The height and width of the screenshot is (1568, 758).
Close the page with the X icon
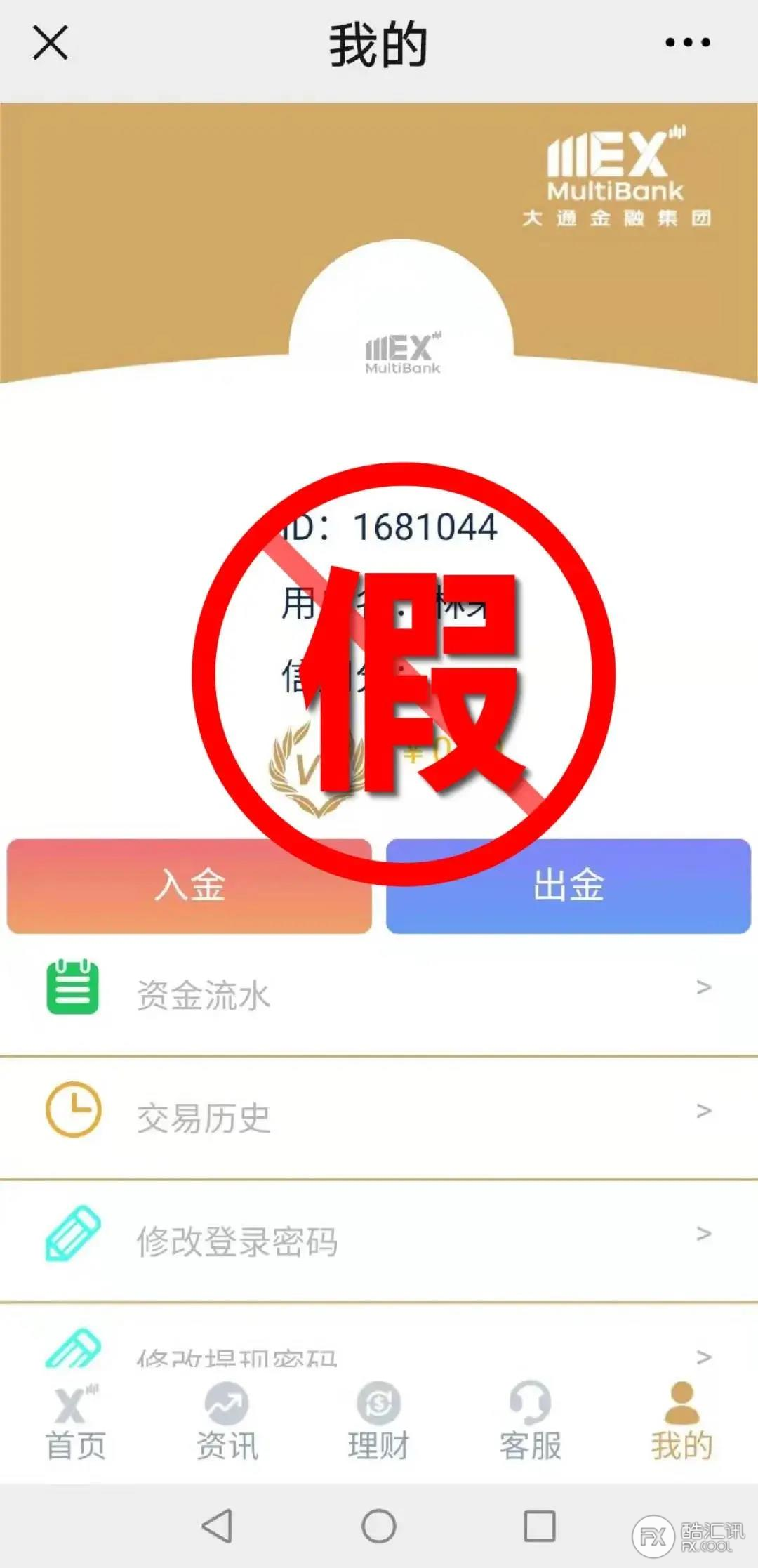click(51, 43)
